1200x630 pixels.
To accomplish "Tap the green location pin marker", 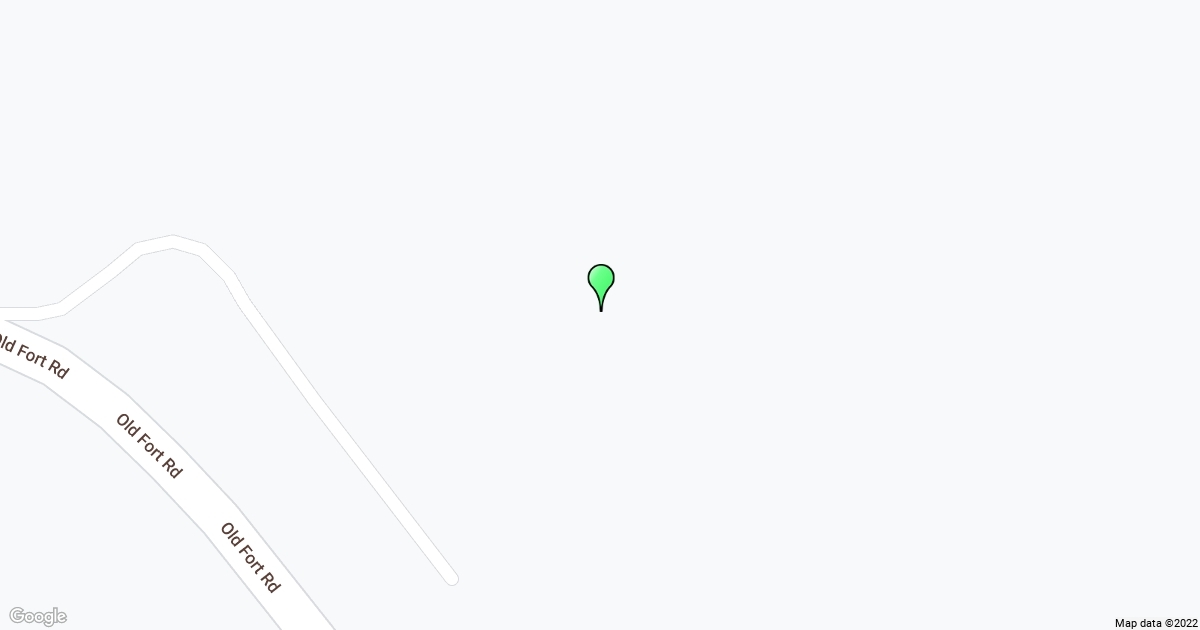I will click(600, 287).
